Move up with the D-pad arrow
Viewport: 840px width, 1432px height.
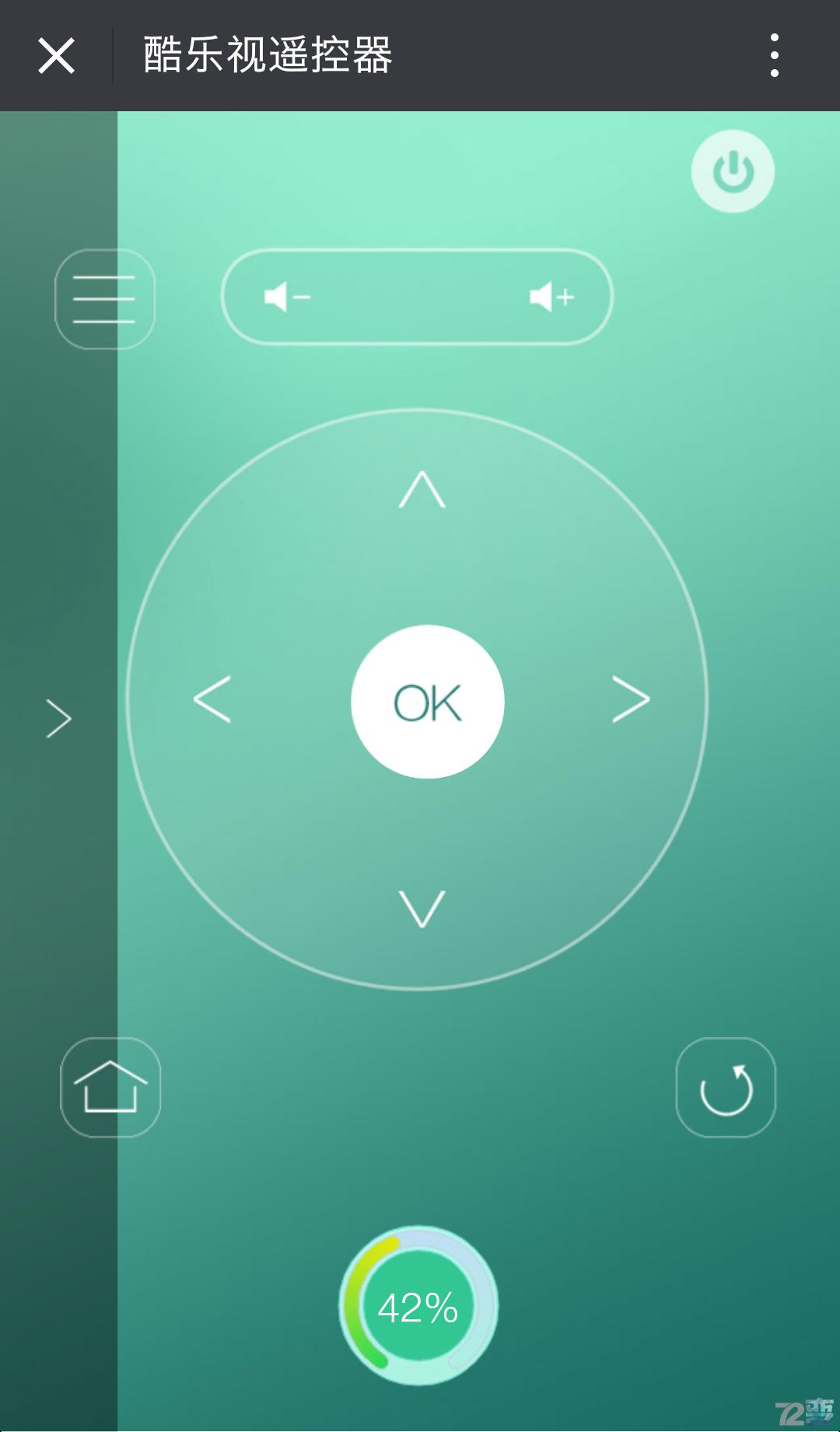[x=422, y=490]
